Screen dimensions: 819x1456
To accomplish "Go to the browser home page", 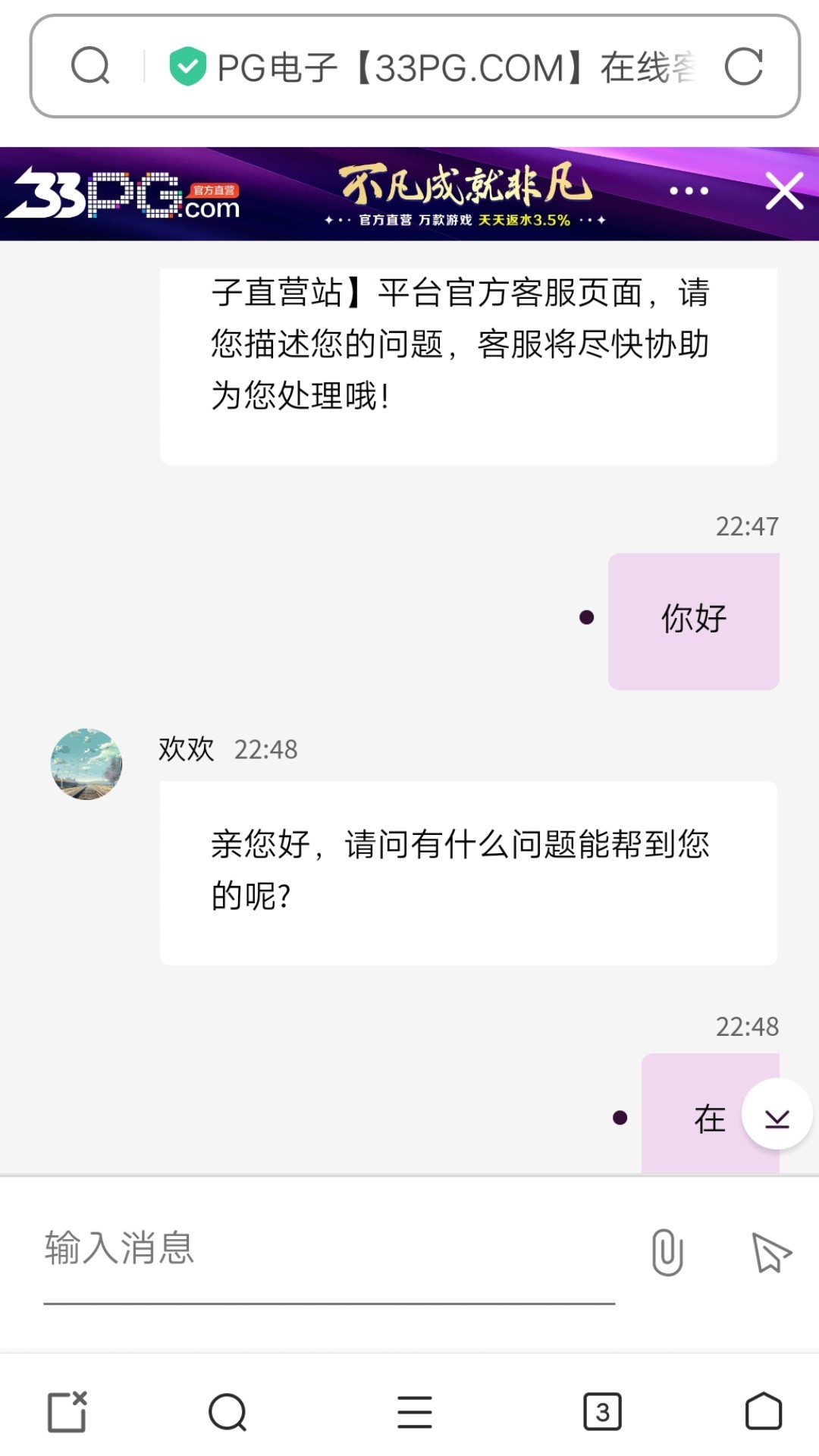I will click(x=763, y=1412).
